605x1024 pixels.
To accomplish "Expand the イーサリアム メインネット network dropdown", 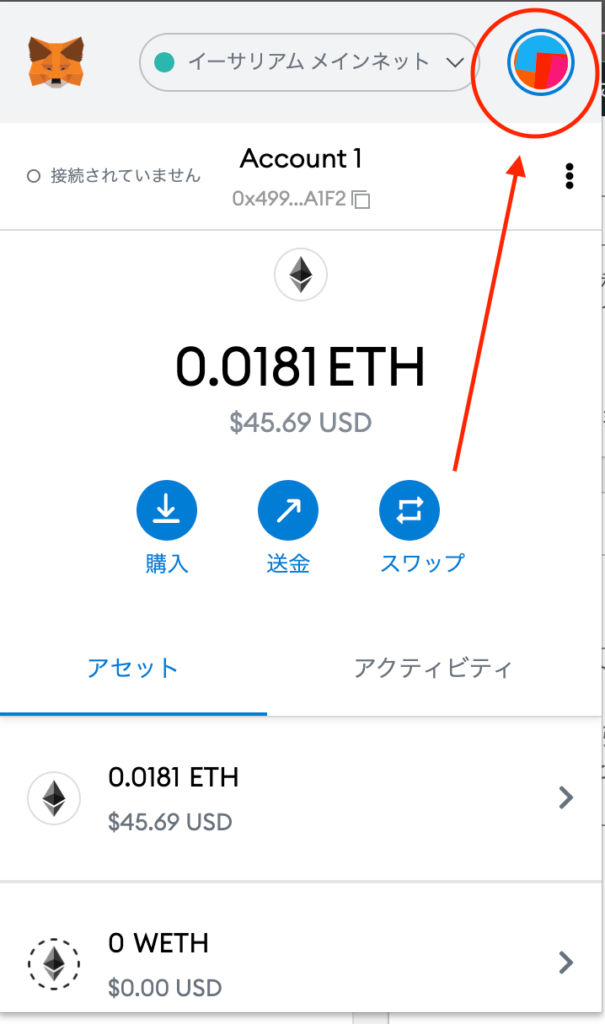I will tap(310, 63).
